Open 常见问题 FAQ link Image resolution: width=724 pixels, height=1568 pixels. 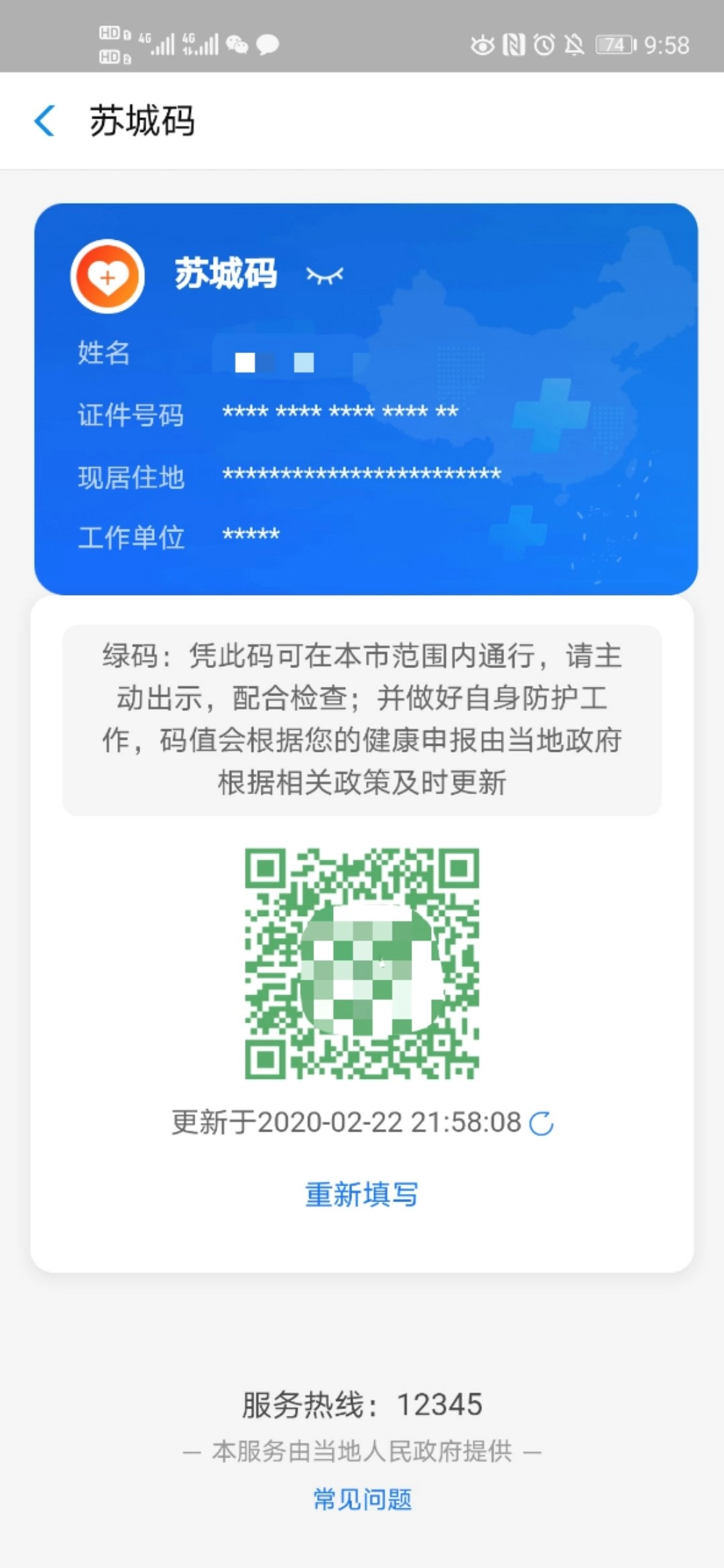pos(362,1499)
